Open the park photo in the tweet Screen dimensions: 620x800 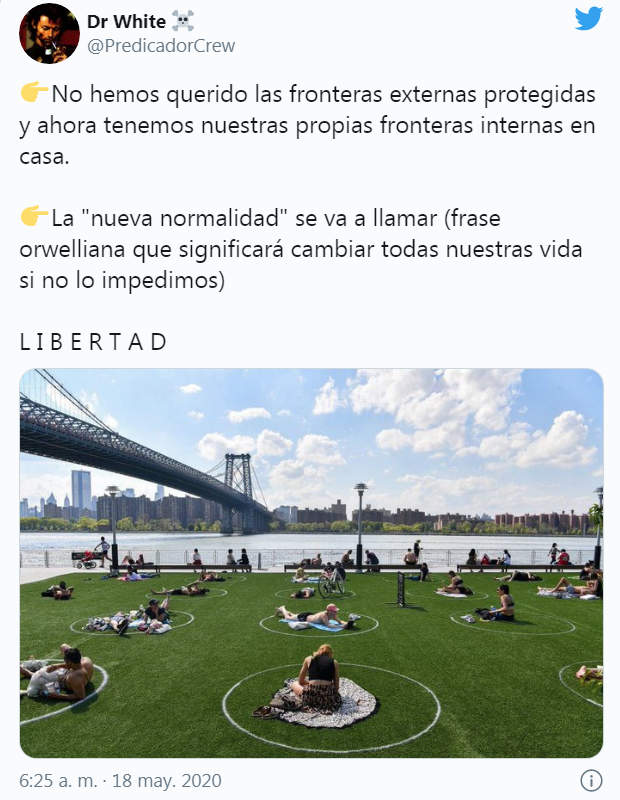(311, 563)
